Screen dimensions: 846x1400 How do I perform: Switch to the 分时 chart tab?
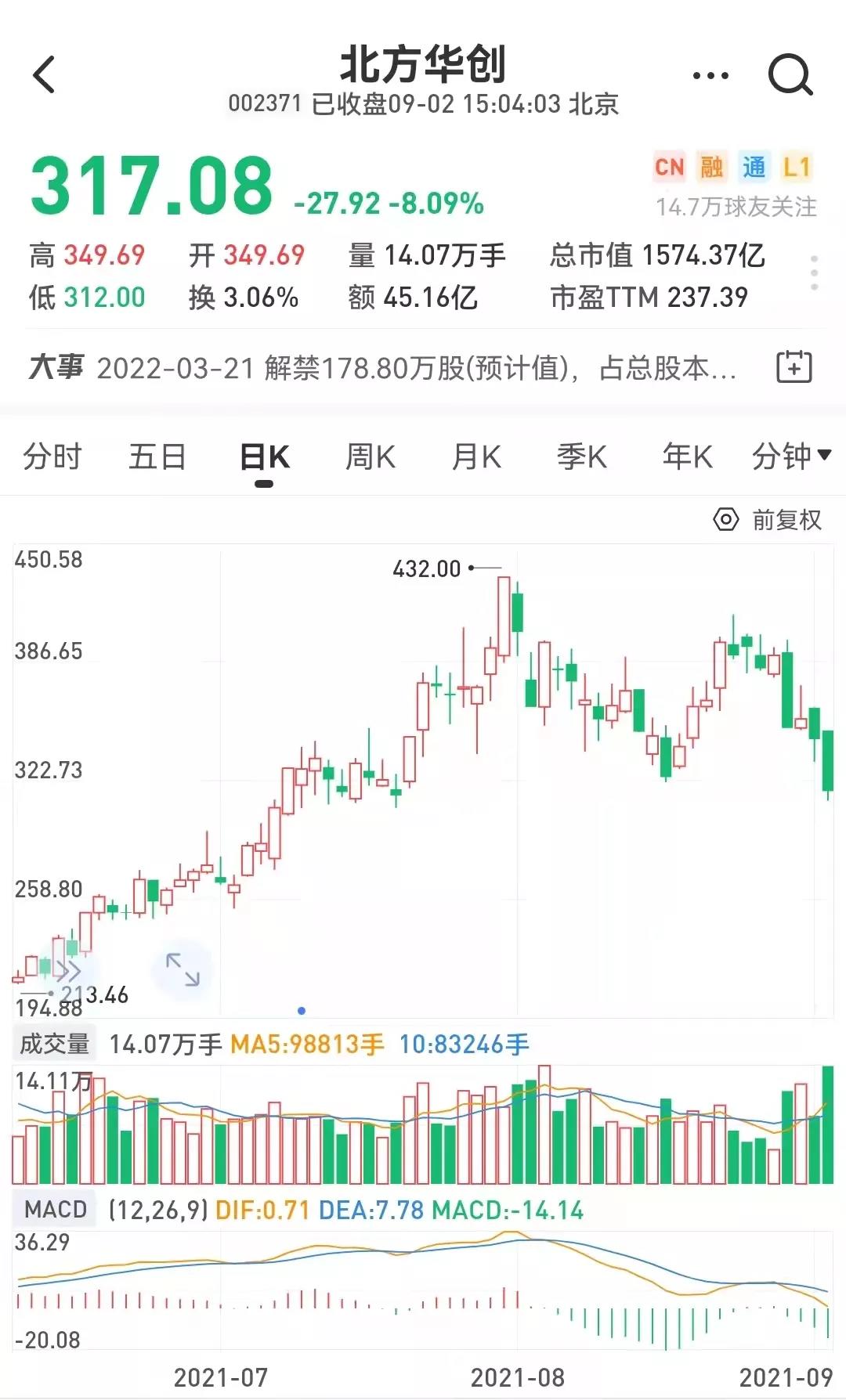click(52, 456)
